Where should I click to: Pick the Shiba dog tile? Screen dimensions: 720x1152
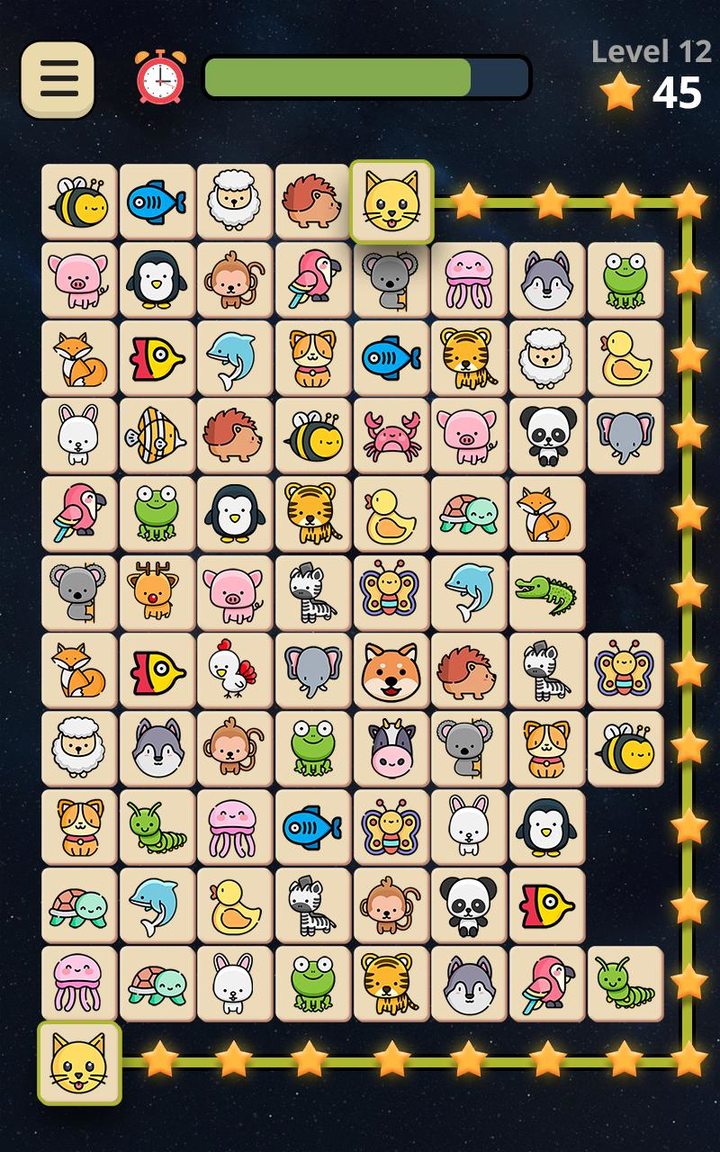(x=391, y=671)
